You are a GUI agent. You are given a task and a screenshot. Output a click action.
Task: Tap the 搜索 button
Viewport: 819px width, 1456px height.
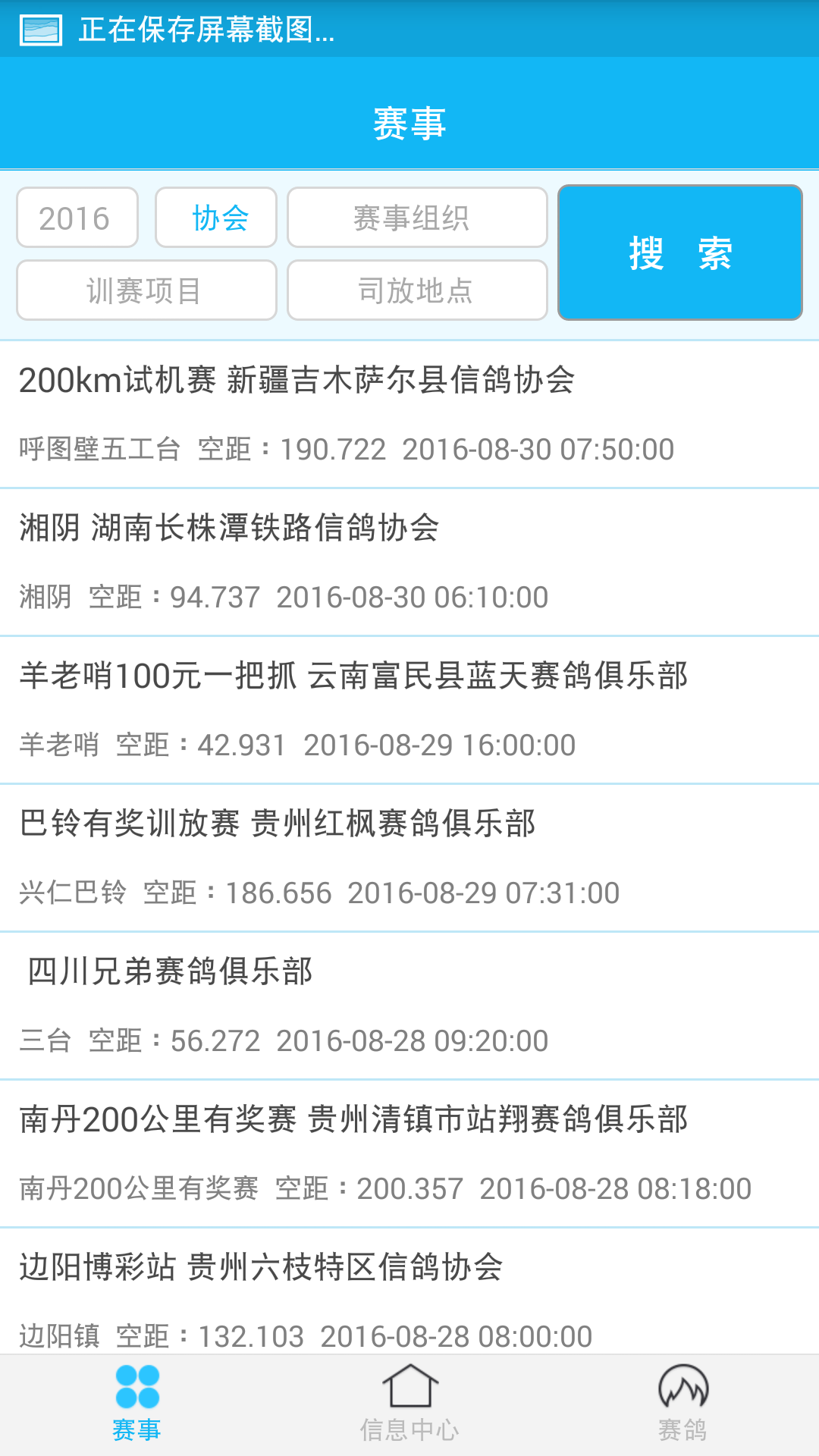pyautogui.click(x=680, y=253)
